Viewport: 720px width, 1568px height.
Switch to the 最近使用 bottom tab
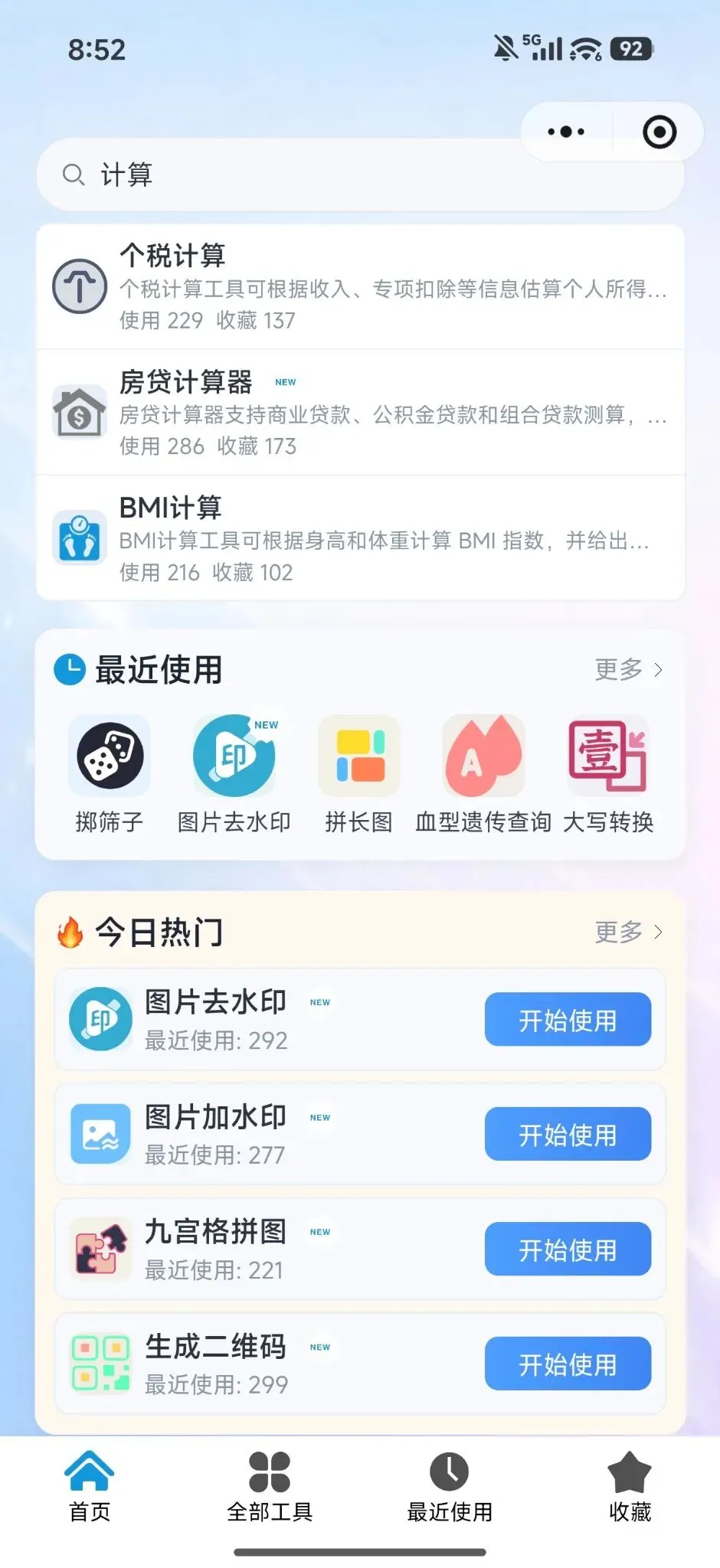[450, 1487]
